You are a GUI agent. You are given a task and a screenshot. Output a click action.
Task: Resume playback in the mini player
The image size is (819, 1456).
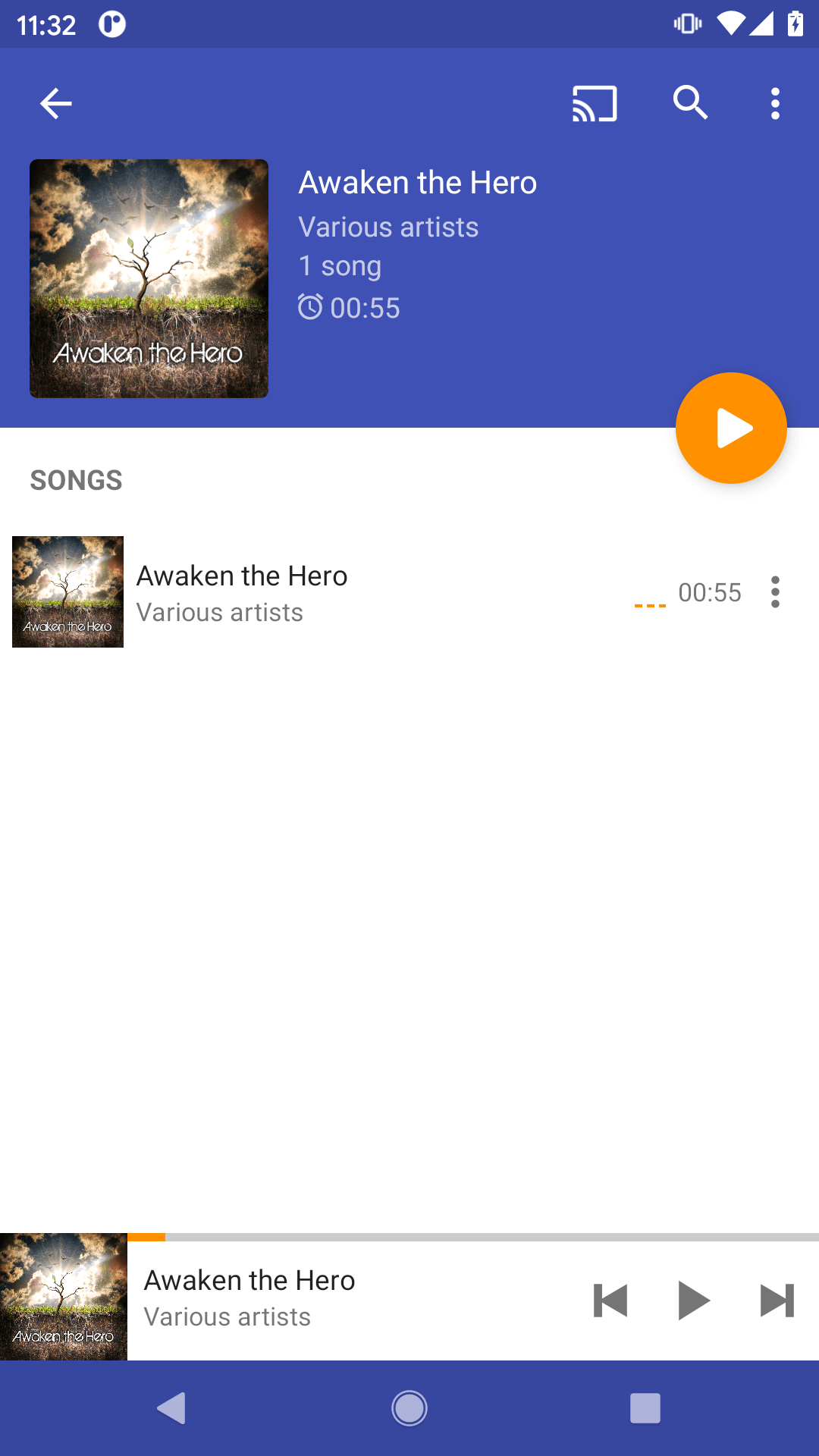click(x=693, y=1301)
